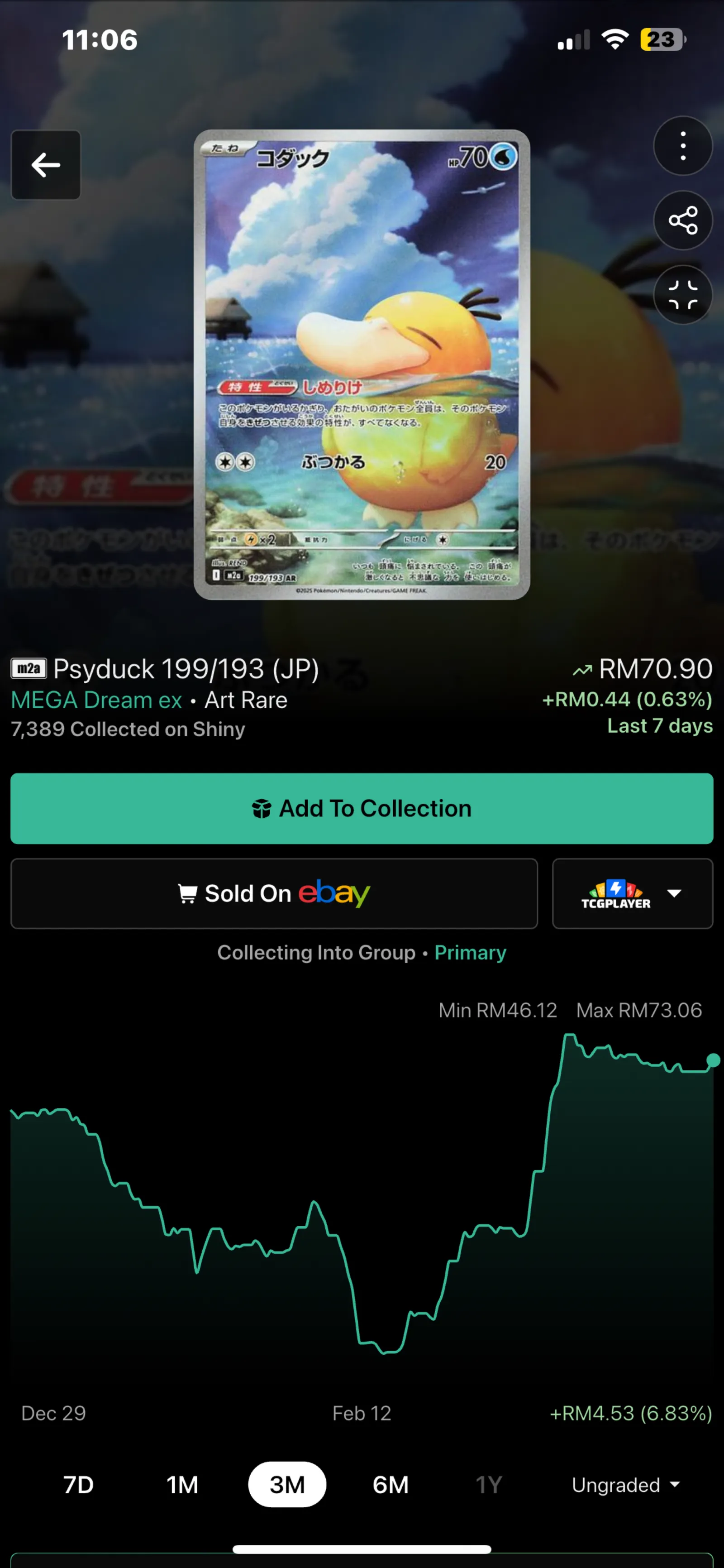
Task: Enlarge the Psyduck card image
Action: [x=362, y=364]
